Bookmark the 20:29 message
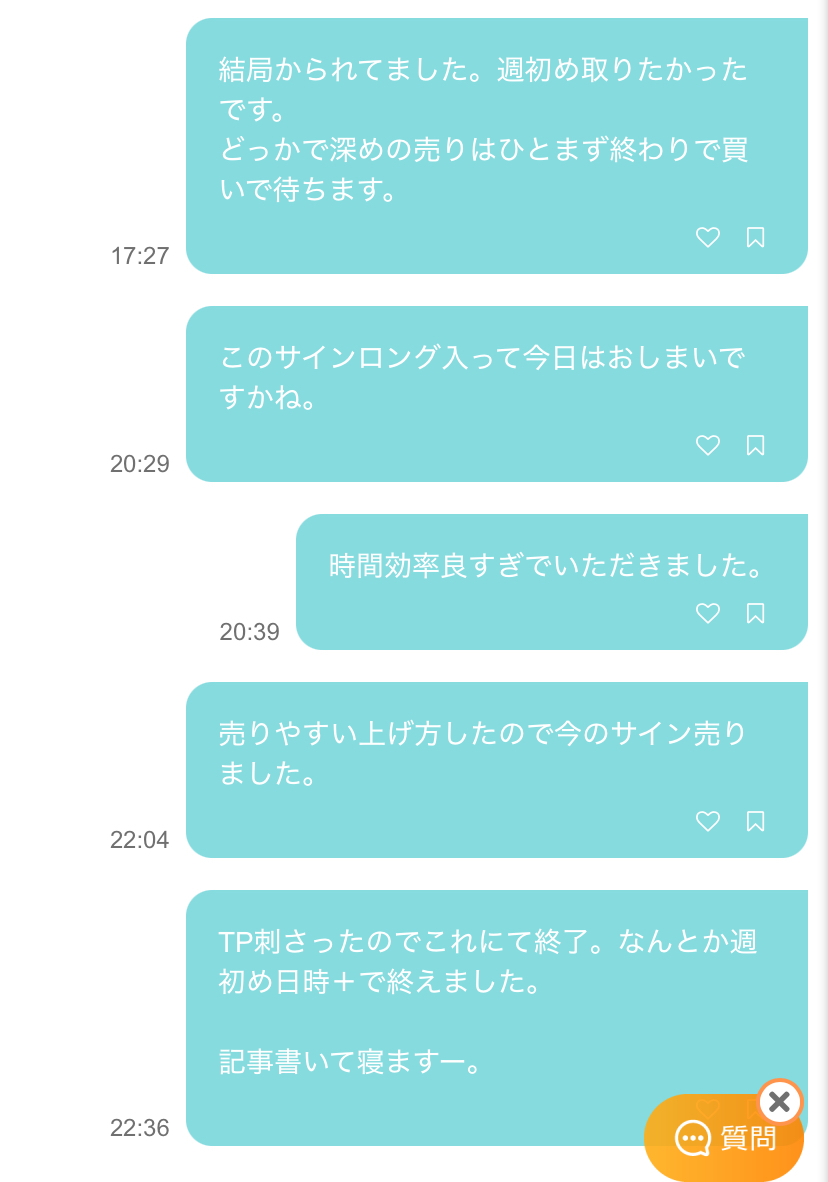828x1182 pixels. point(756,445)
